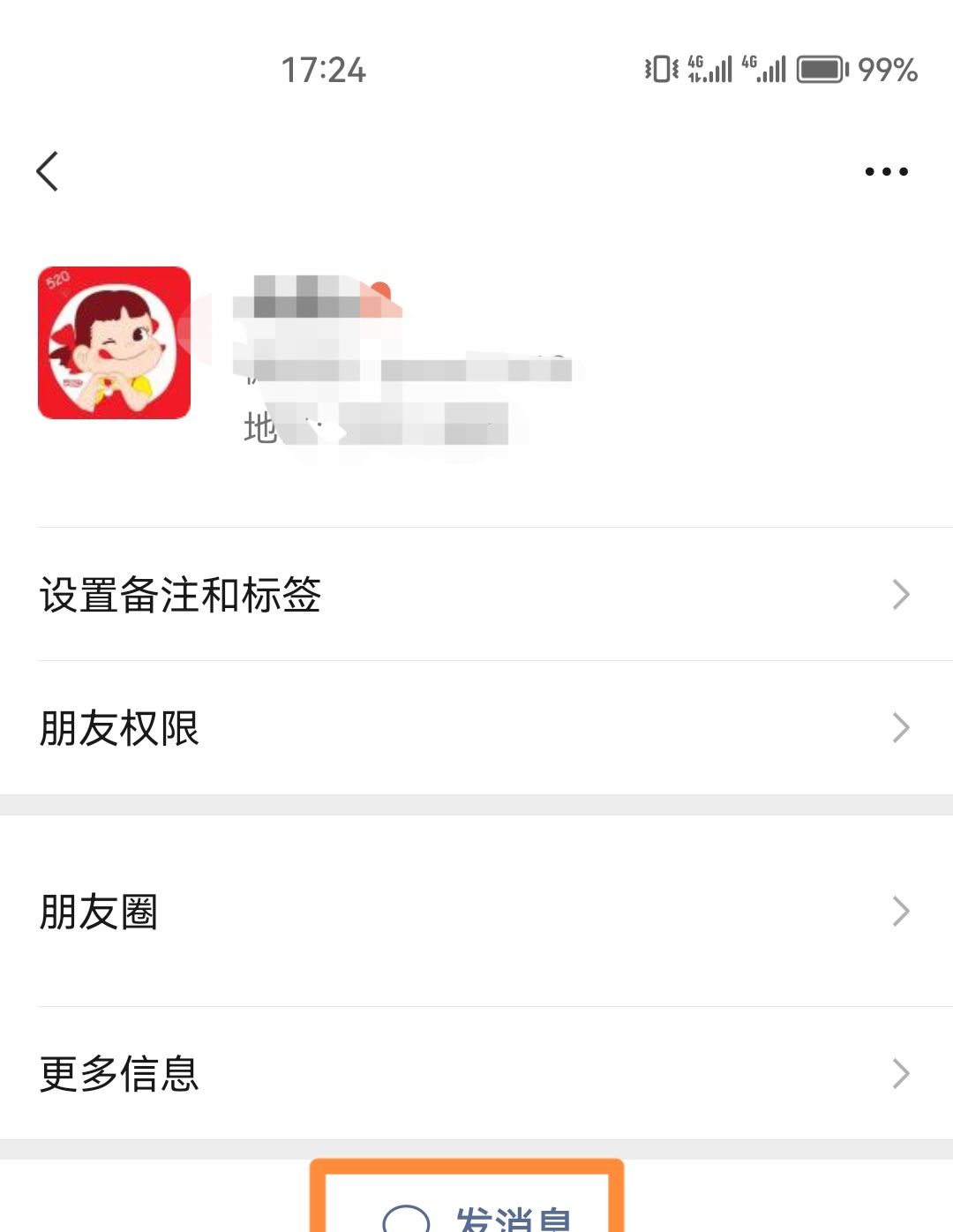The width and height of the screenshot is (953, 1232).
Task: Expand 设置备注和标签 via its chevron
Action: coord(901,595)
